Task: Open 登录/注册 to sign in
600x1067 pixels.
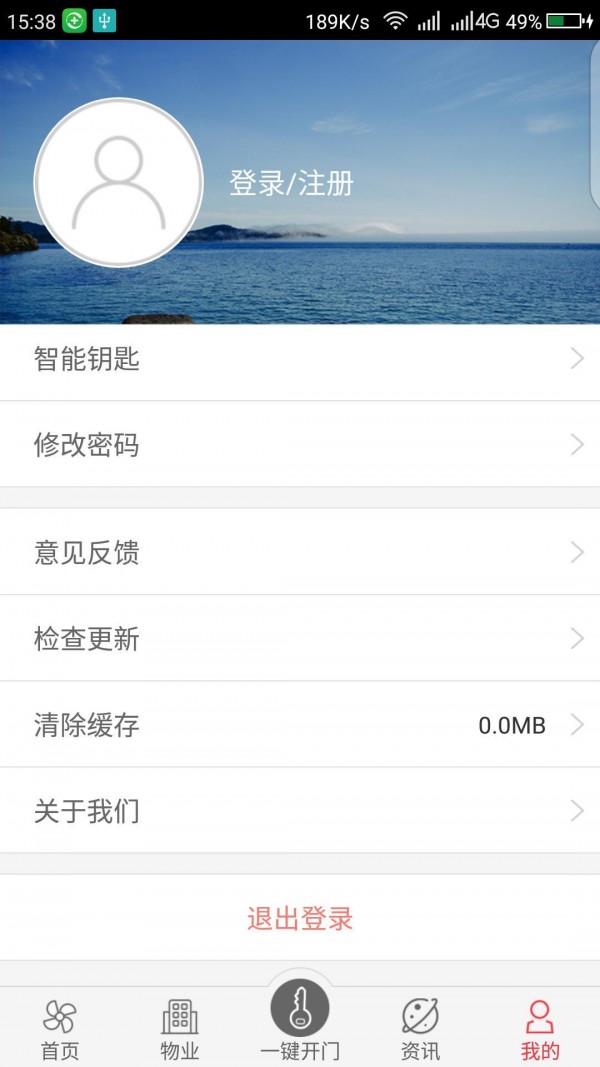Action: tap(291, 184)
